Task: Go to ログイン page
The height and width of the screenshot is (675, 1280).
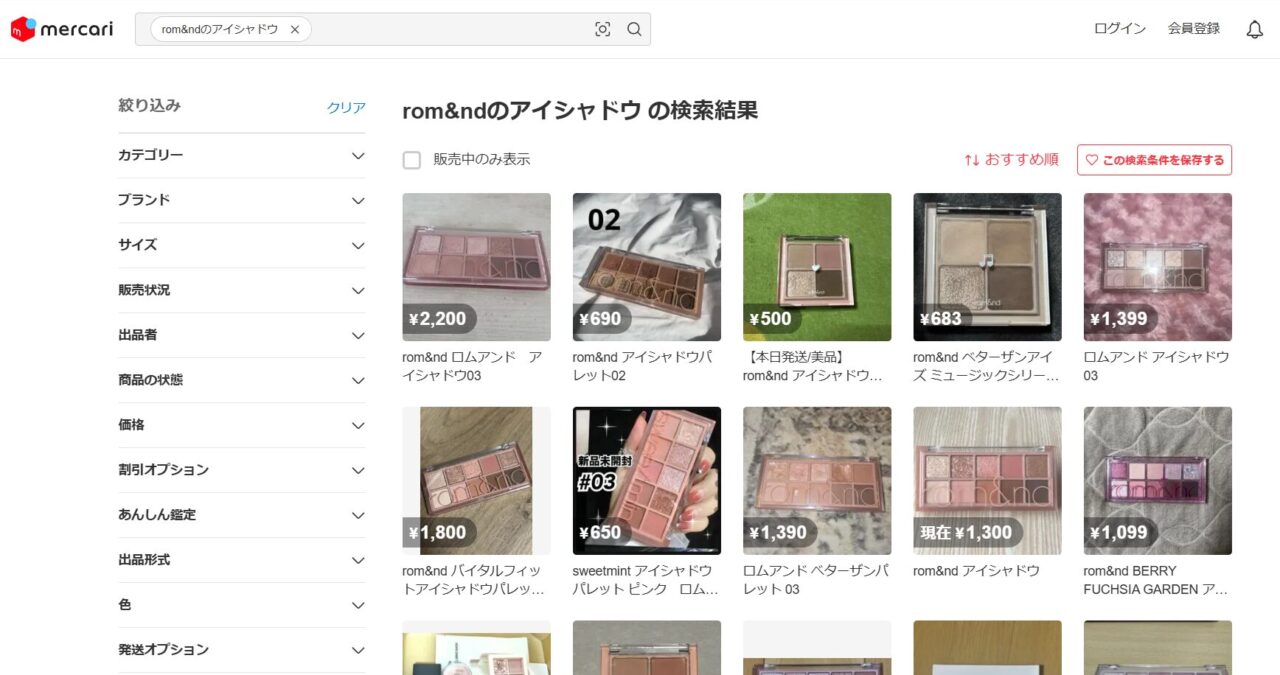Action: click(x=1120, y=29)
